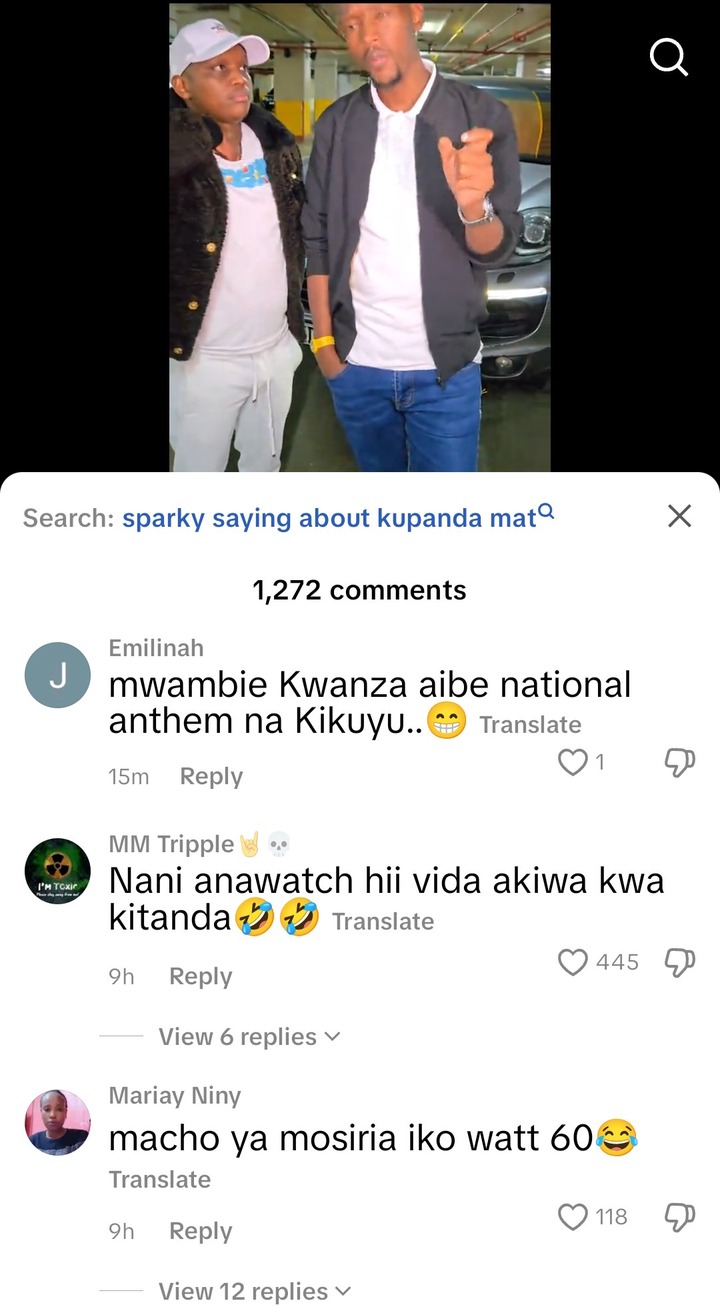720x1307 pixels.
Task: Expand View 12 replies
Action: 255,1291
